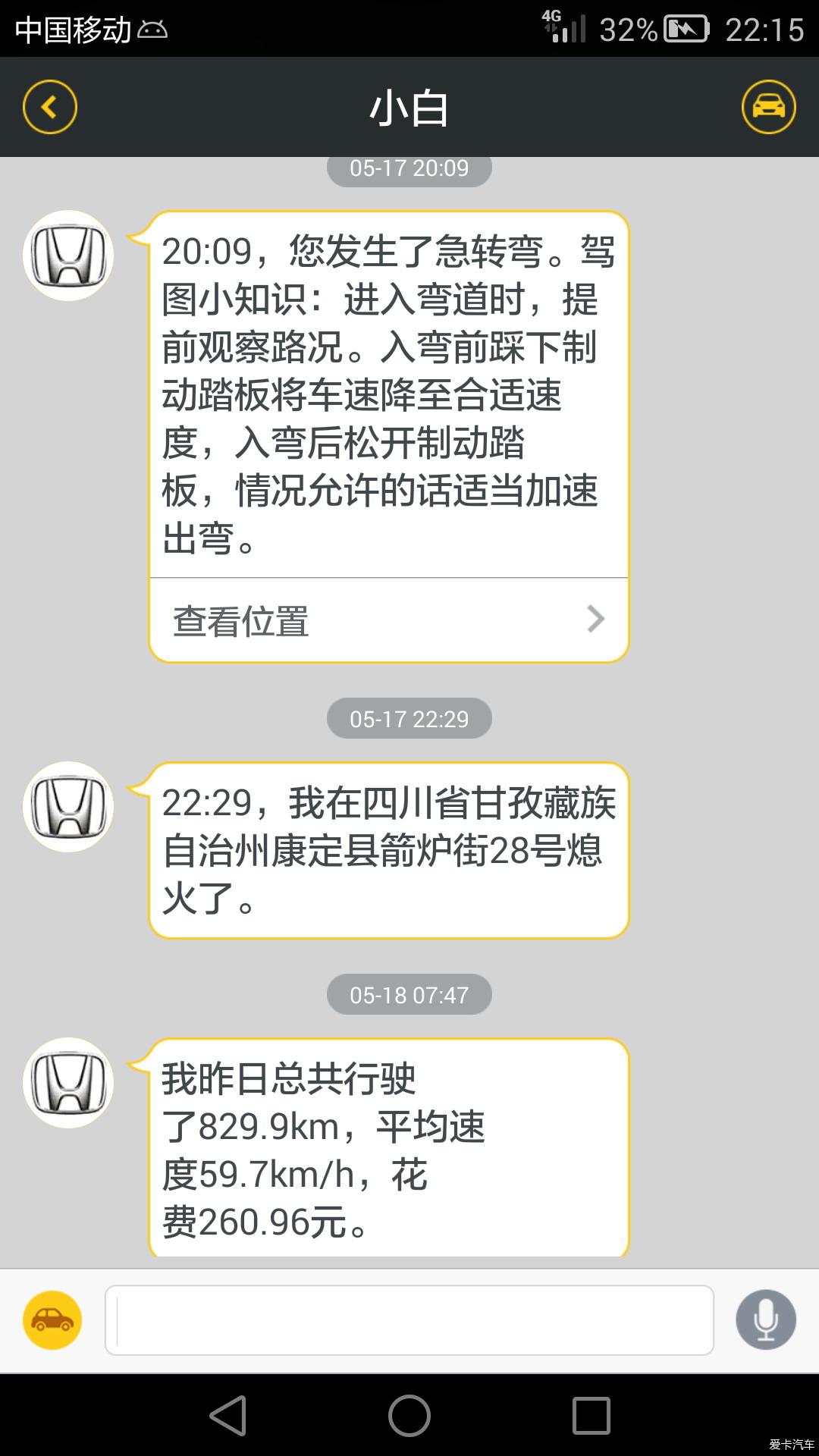Open 查看位置 to view location
The image size is (819, 1456).
pos(389,620)
